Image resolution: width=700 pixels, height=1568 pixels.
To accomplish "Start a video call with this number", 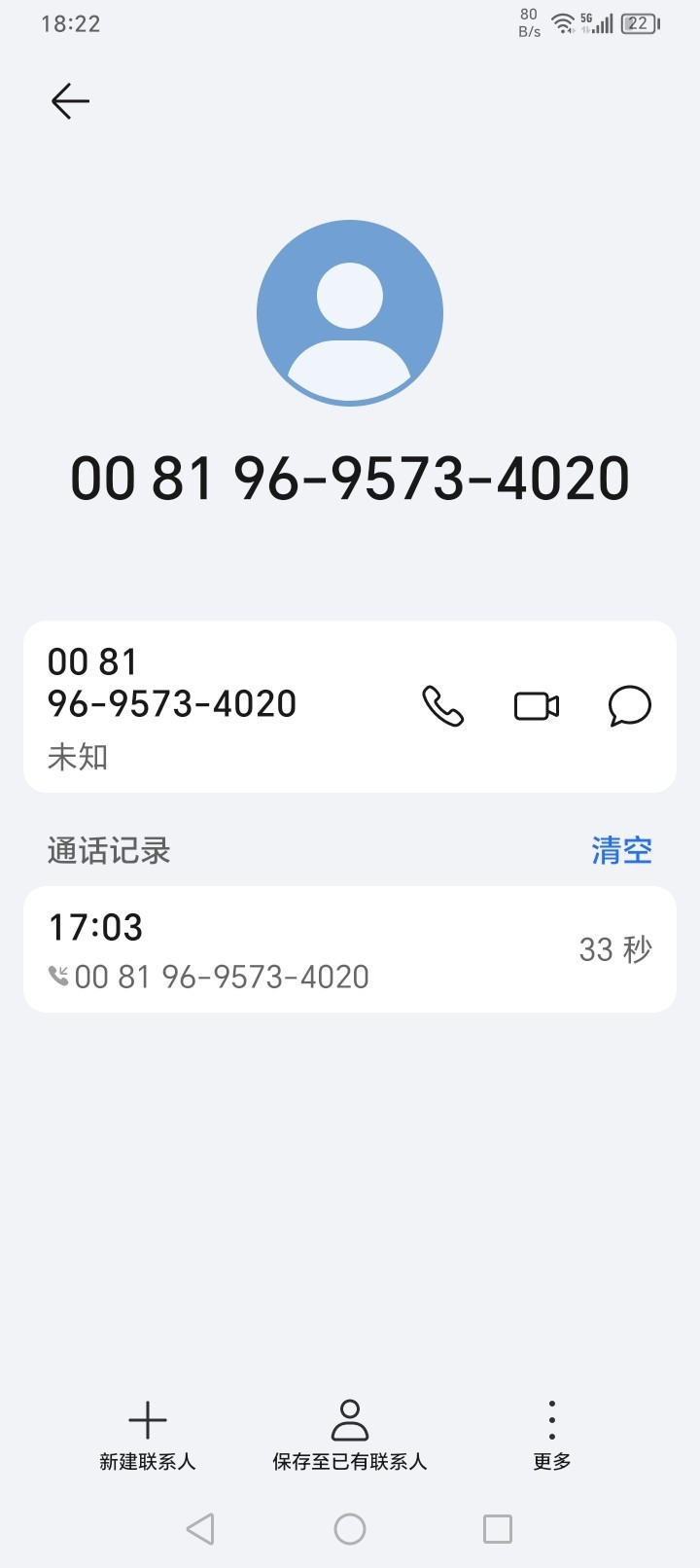I will [x=537, y=706].
